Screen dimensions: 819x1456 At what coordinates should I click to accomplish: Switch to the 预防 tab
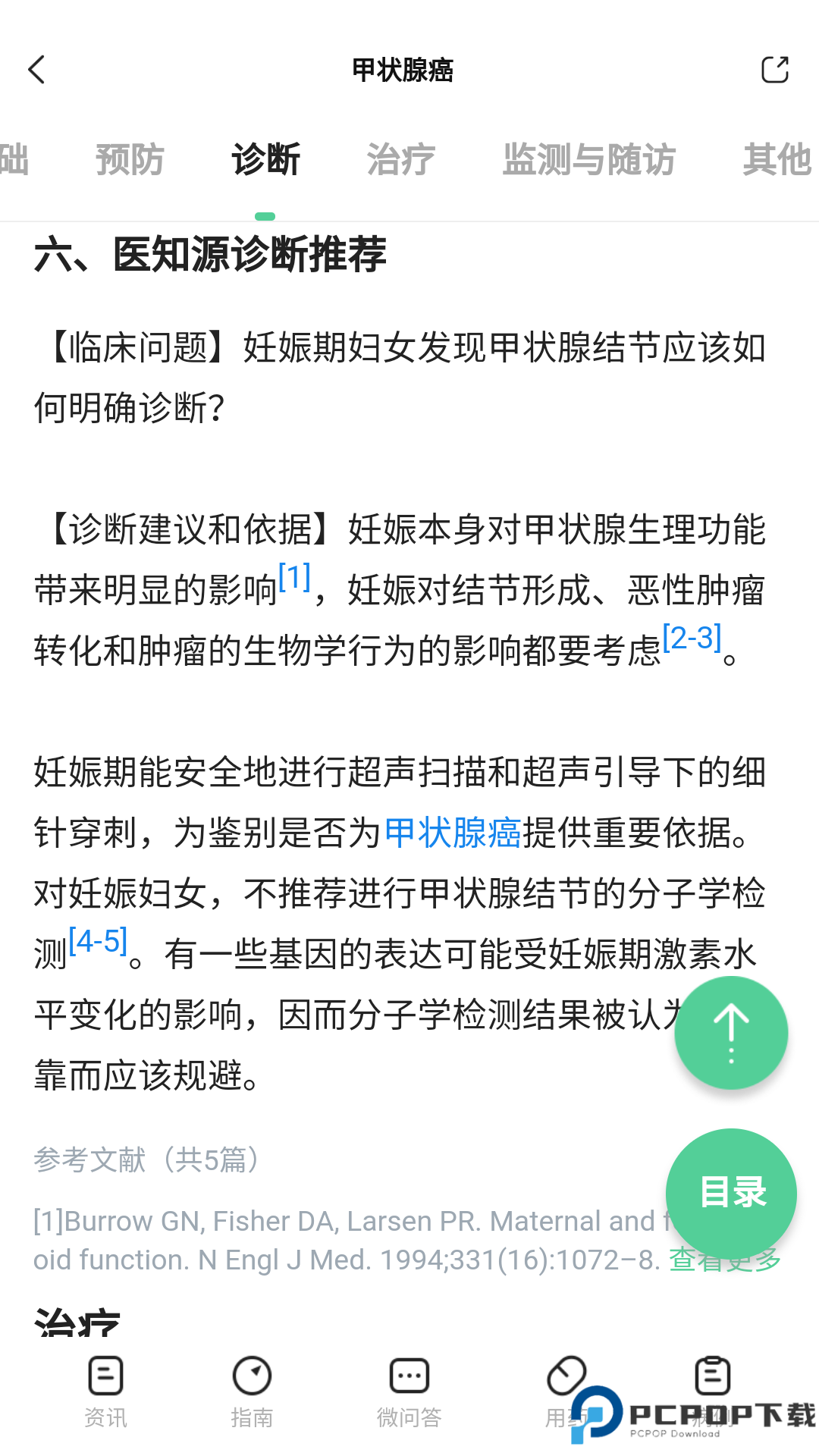point(129,159)
